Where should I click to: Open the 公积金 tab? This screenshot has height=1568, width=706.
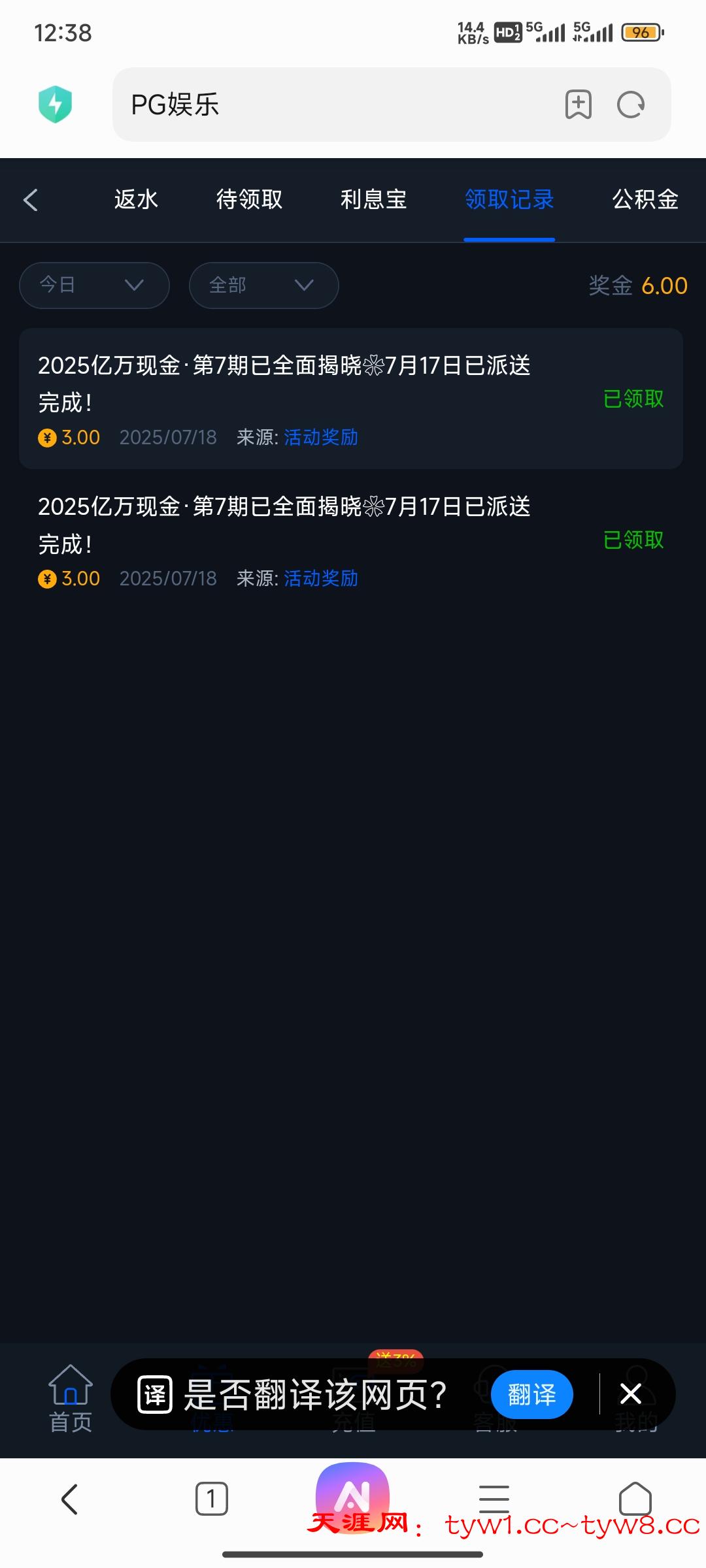tap(645, 200)
